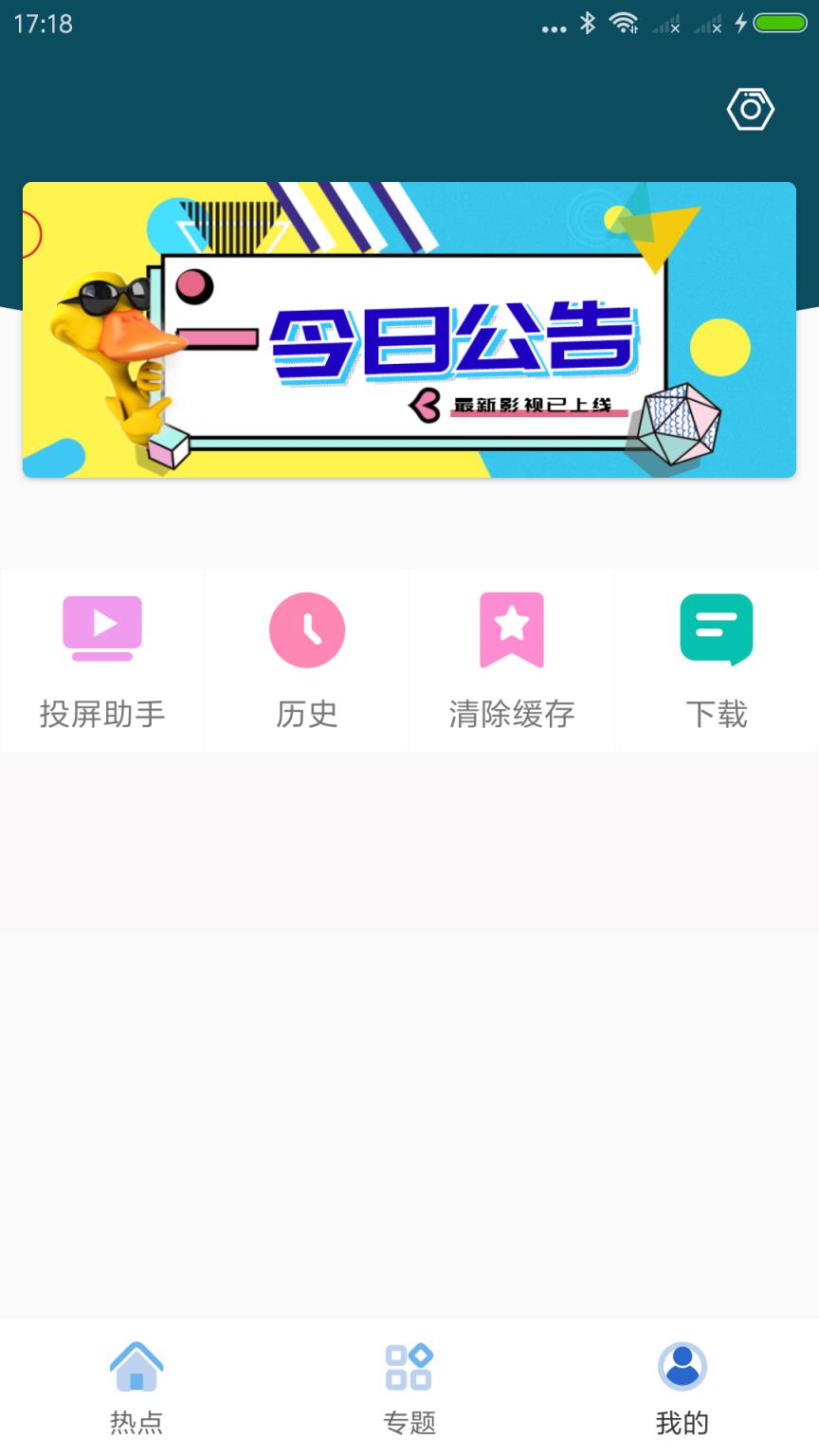
Task: Tap the 下载 text label
Action: tap(717, 715)
